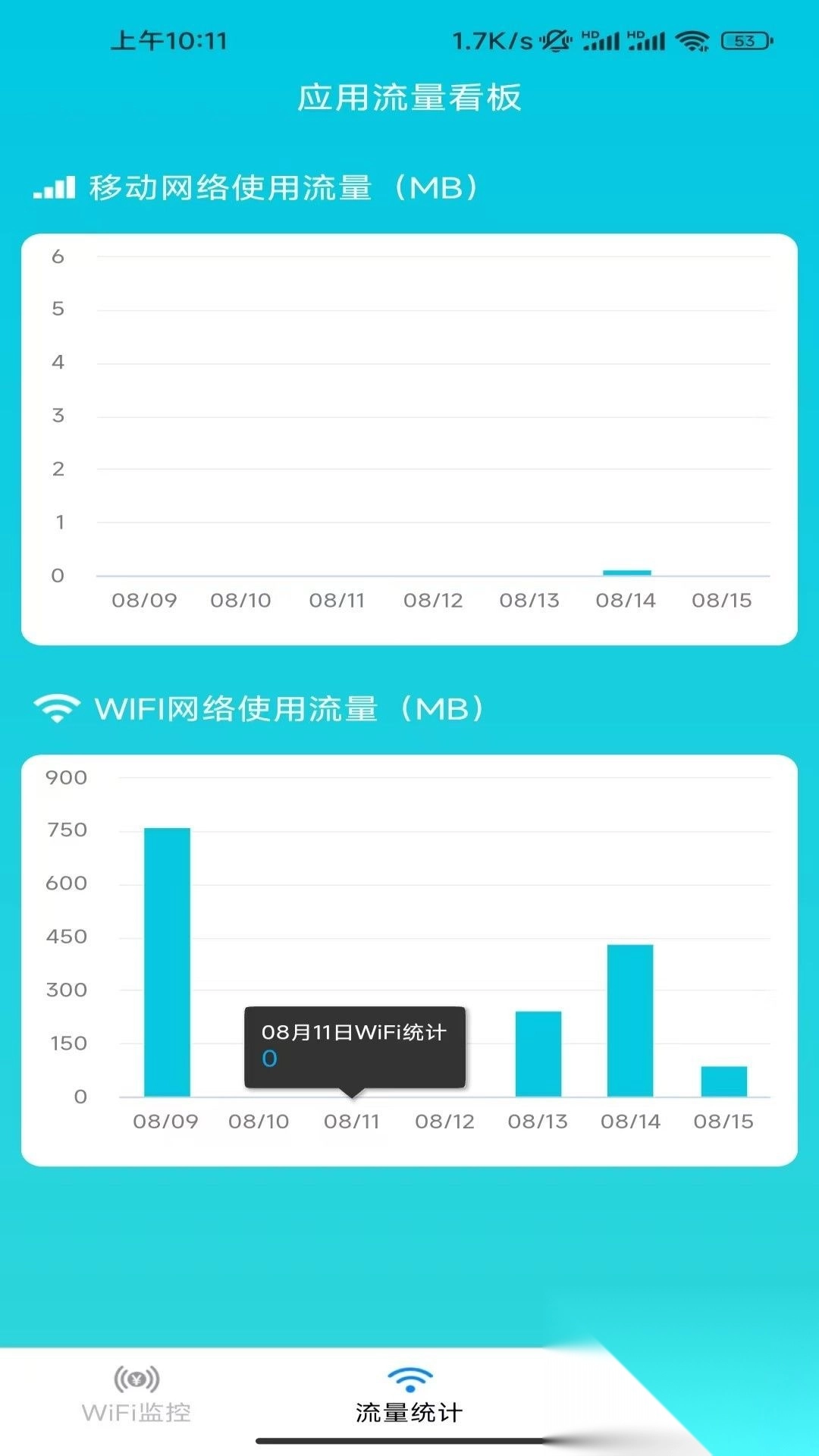819x1456 pixels.
Task: Dismiss the 08月11日WiFi统计 tooltip
Action: pos(355,1045)
